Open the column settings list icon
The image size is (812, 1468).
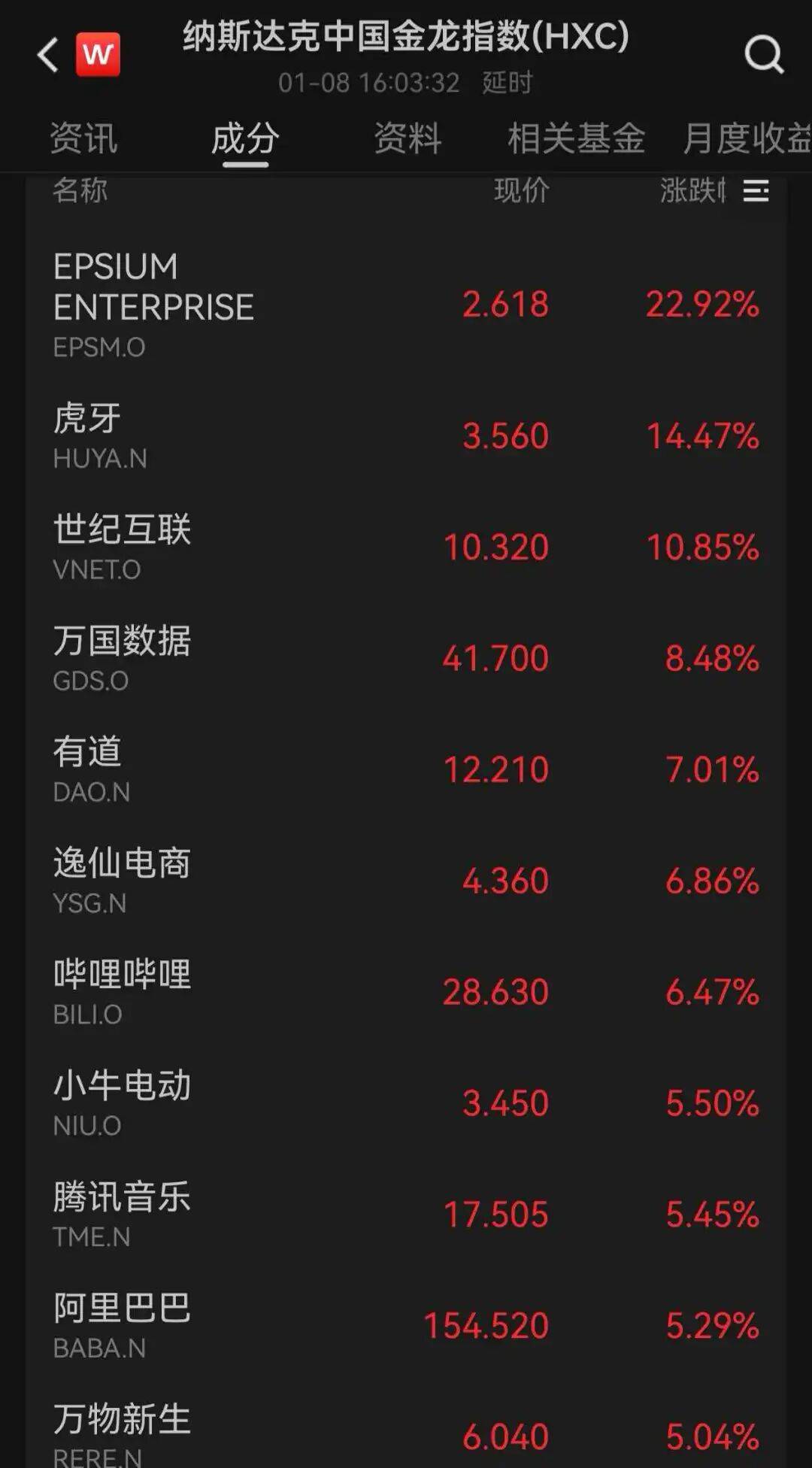756,191
